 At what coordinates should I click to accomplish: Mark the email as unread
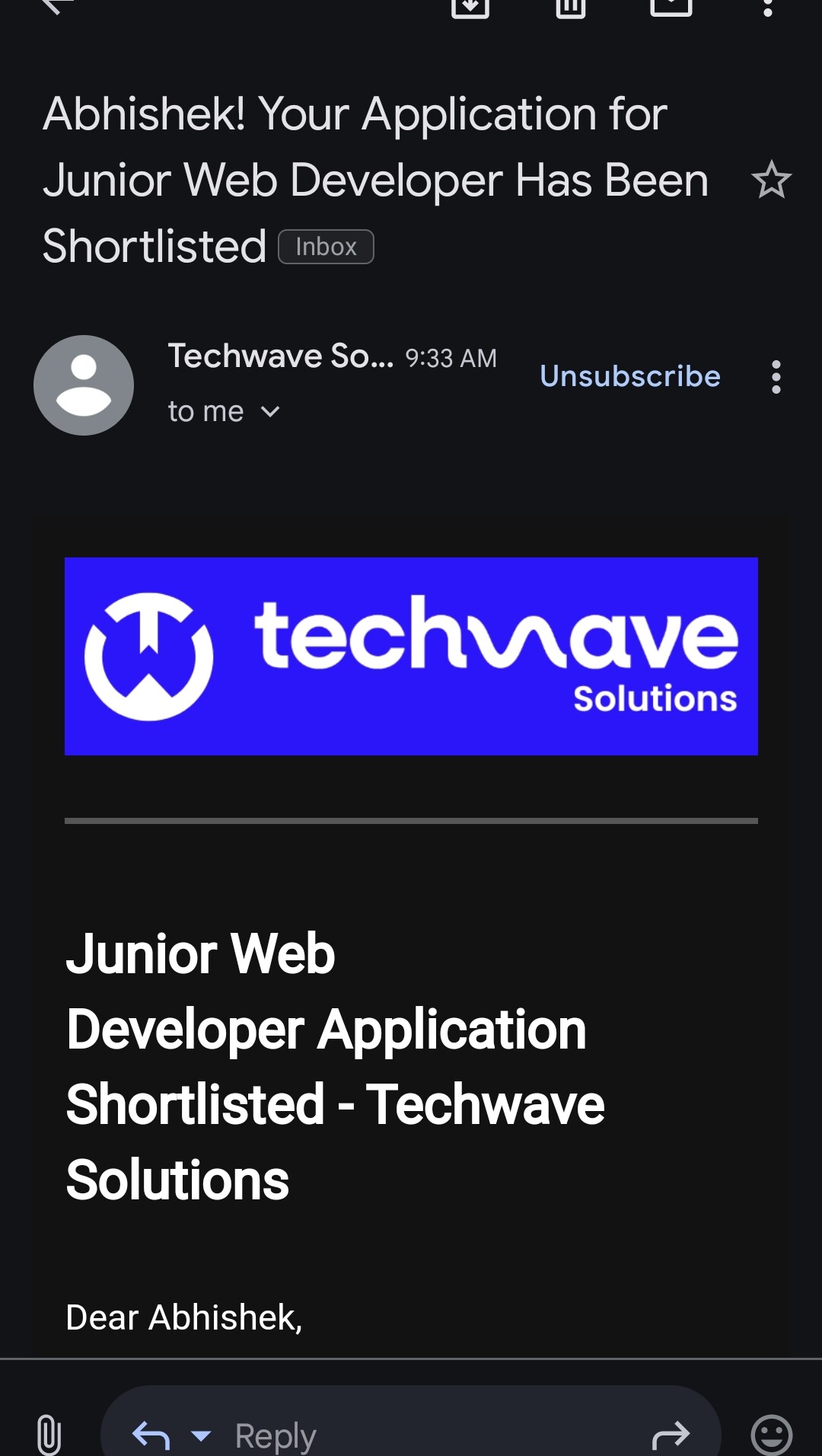(671, 6)
